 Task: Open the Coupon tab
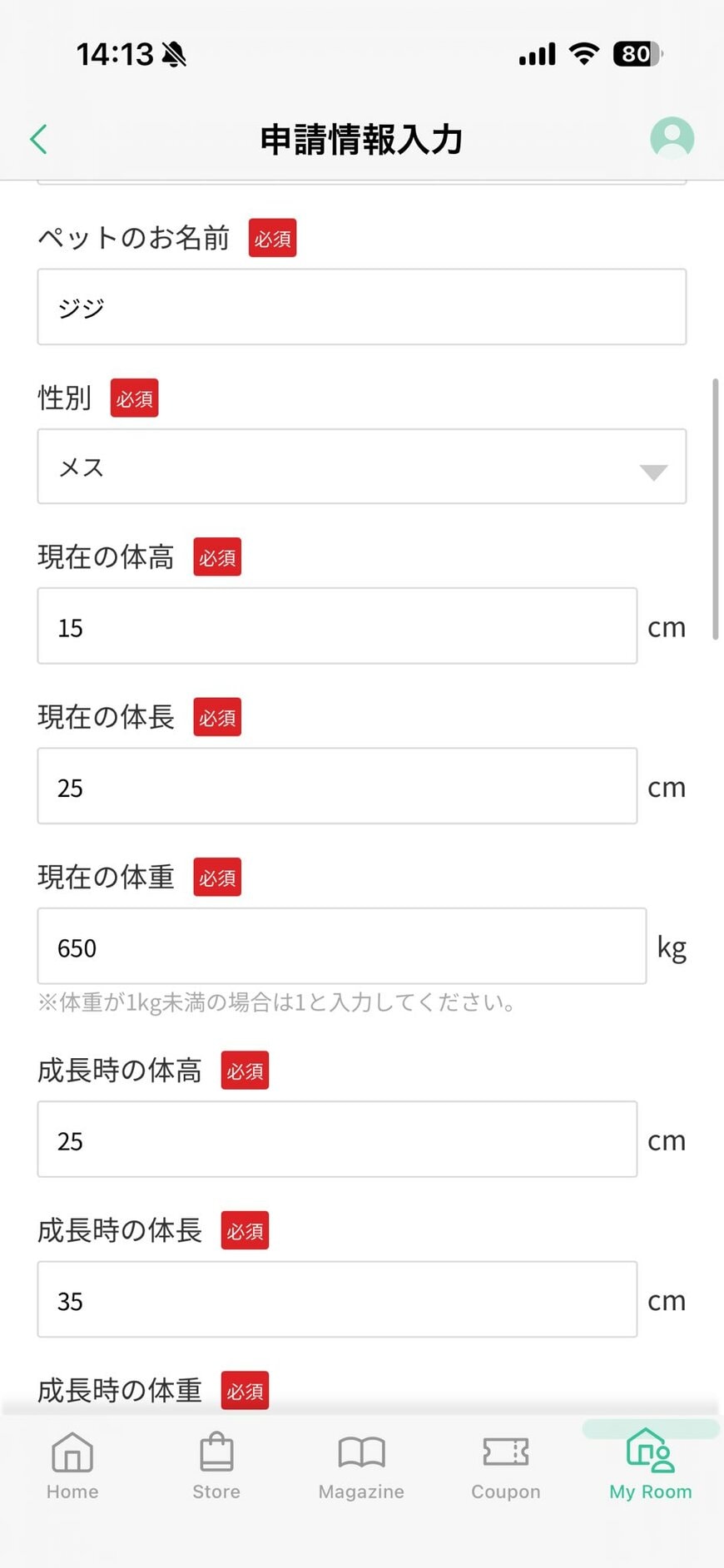click(506, 1467)
